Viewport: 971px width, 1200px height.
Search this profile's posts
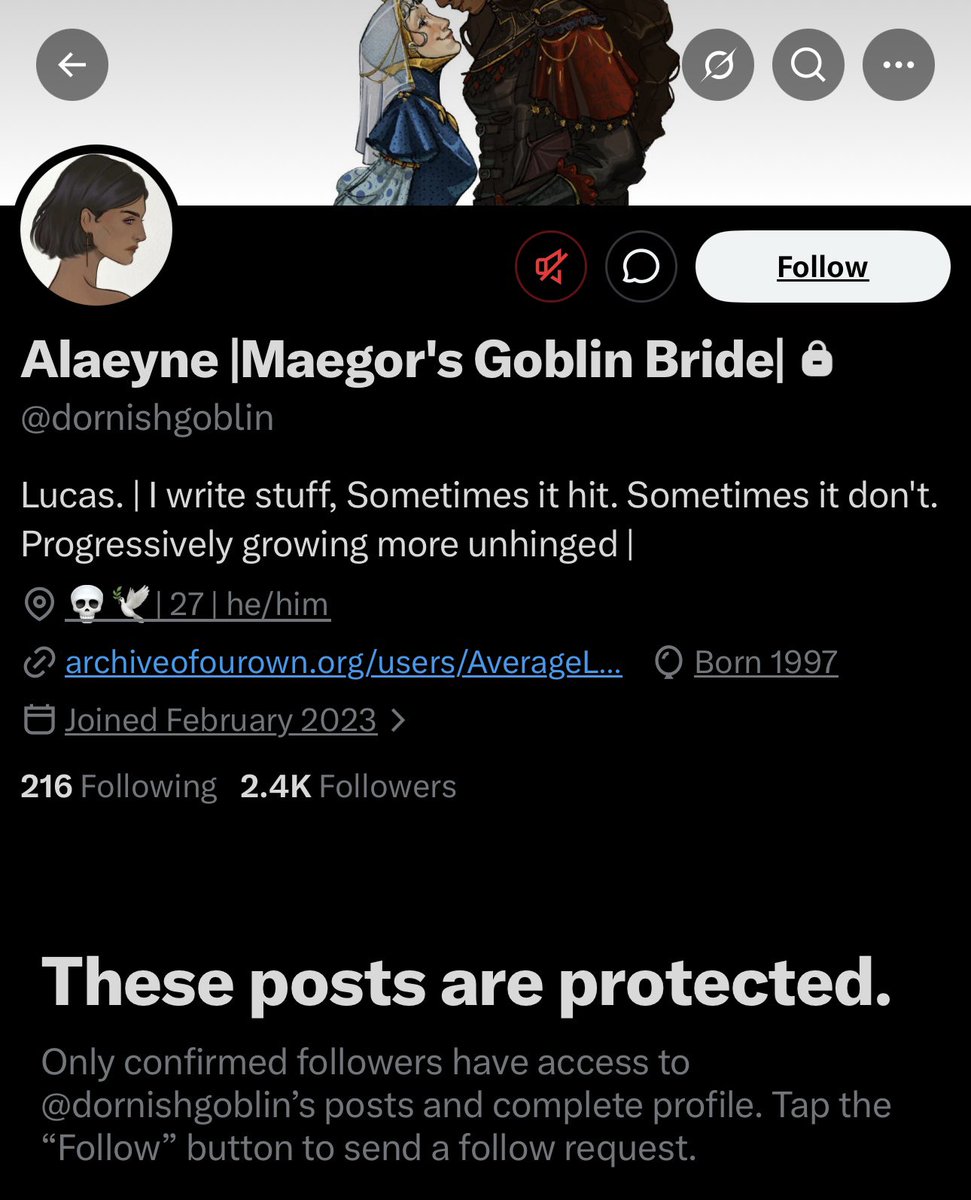(807, 66)
